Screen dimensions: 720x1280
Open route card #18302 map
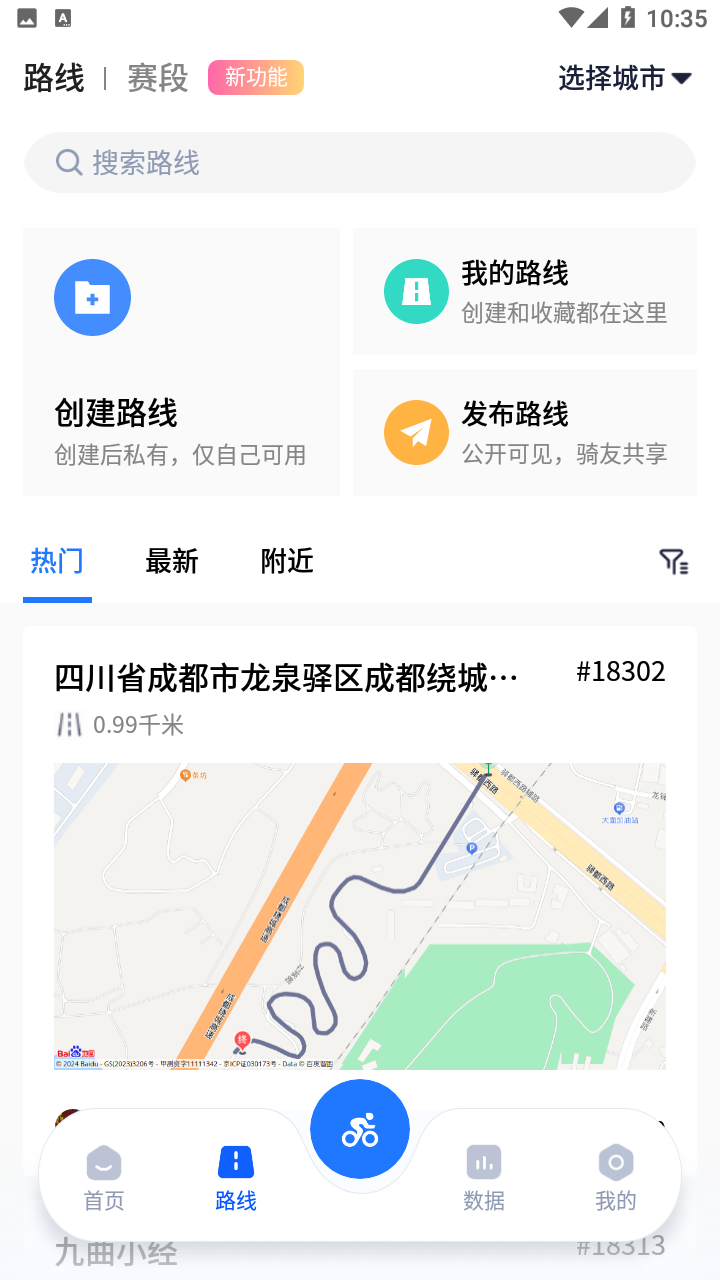tap(360, 916)
